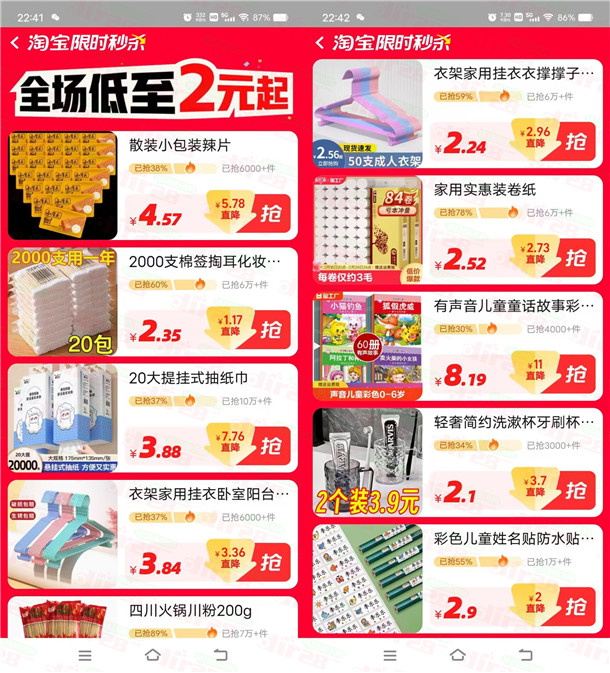The width and height of the screenshot is (610, 673).
Task: Tap 抢 for the ¥2.9 name stickers
Action: click(x=575, y=606)
